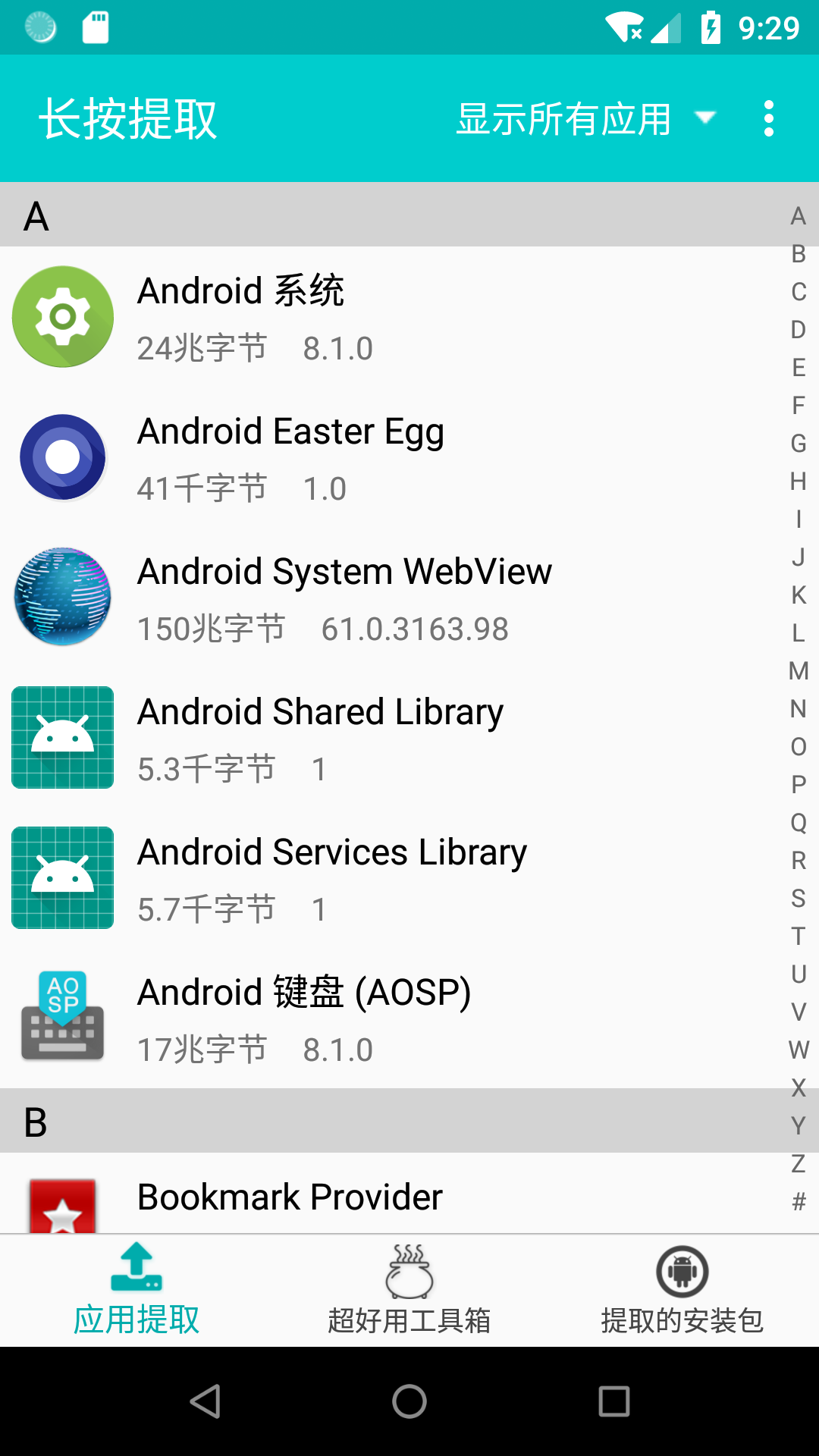
Task: Select the Android Services Library icon
Action: 62,877
